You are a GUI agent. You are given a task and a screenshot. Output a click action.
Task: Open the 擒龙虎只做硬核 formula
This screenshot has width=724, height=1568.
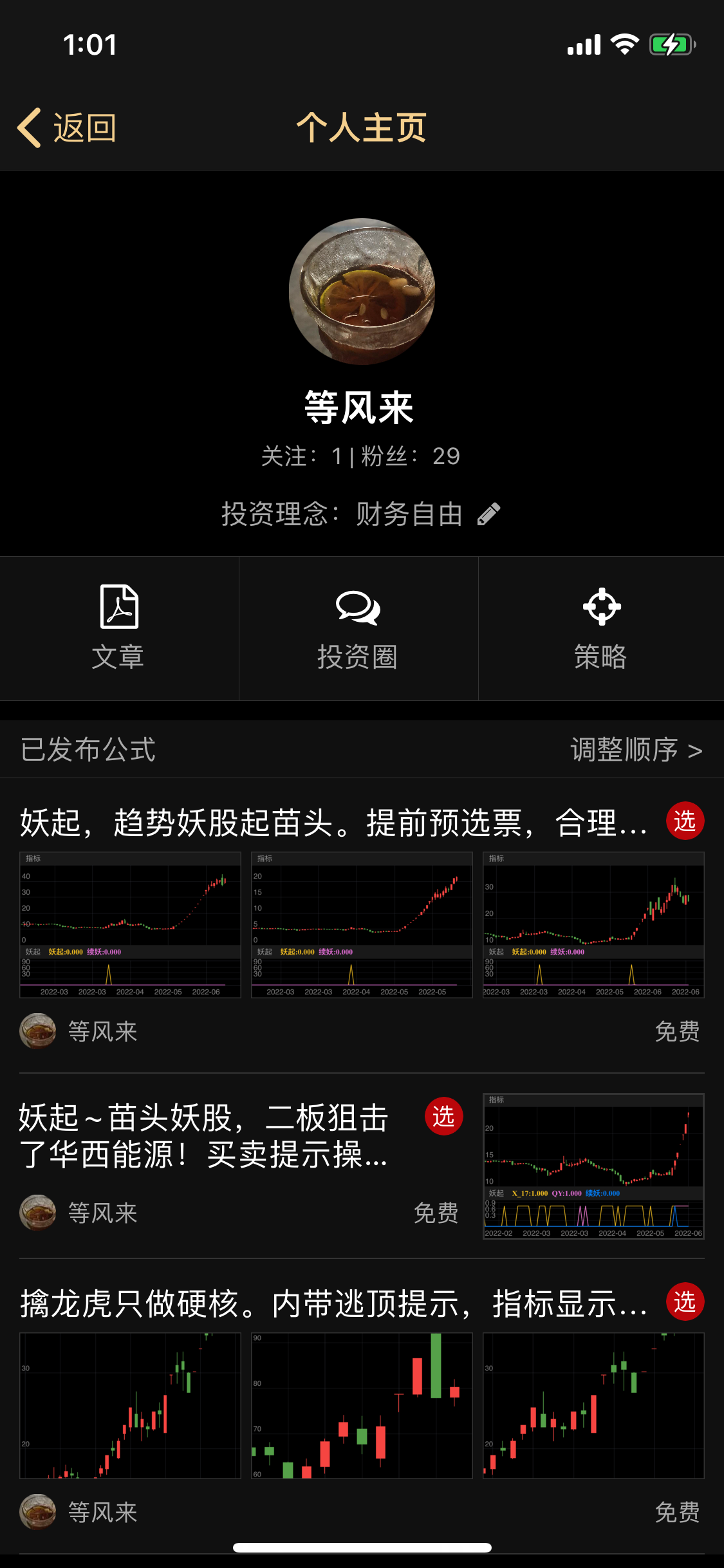click(x=333, y=1304)
